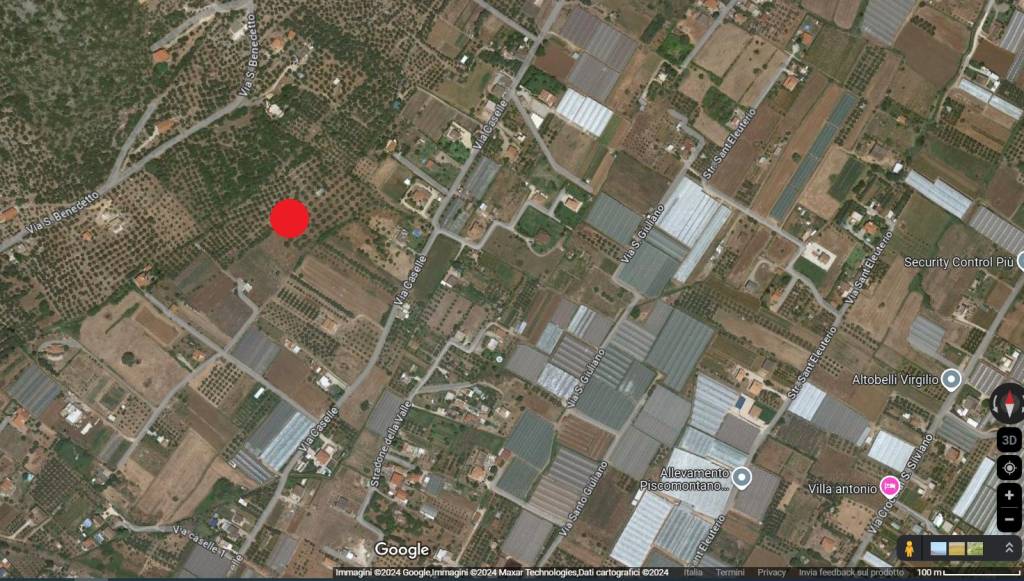Open the Villa antonio hotel marker
Viewport: 1024px width, 581px height.
tap(889, 487)
